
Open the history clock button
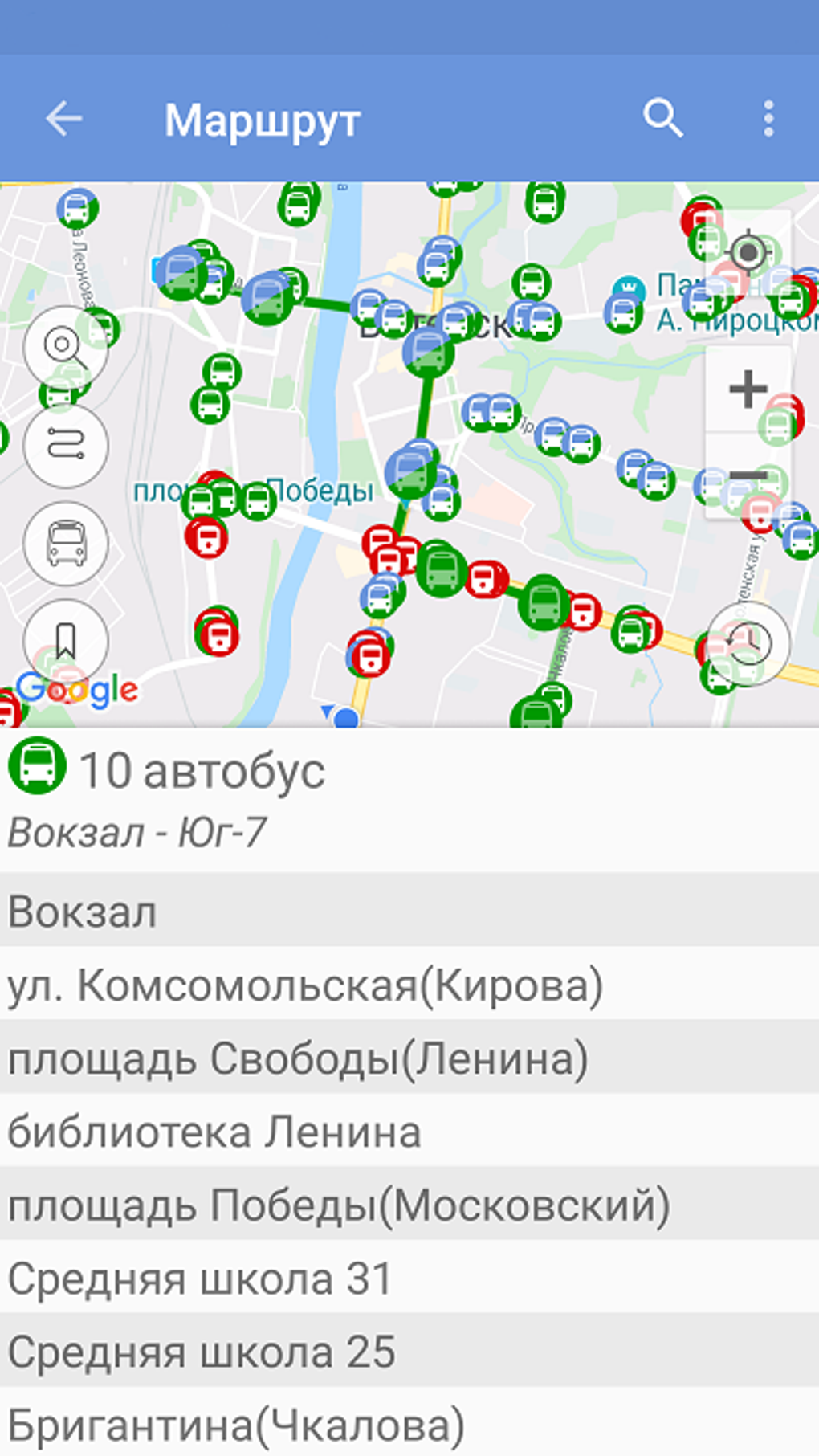pyautogui.click(x=748, y=642)
